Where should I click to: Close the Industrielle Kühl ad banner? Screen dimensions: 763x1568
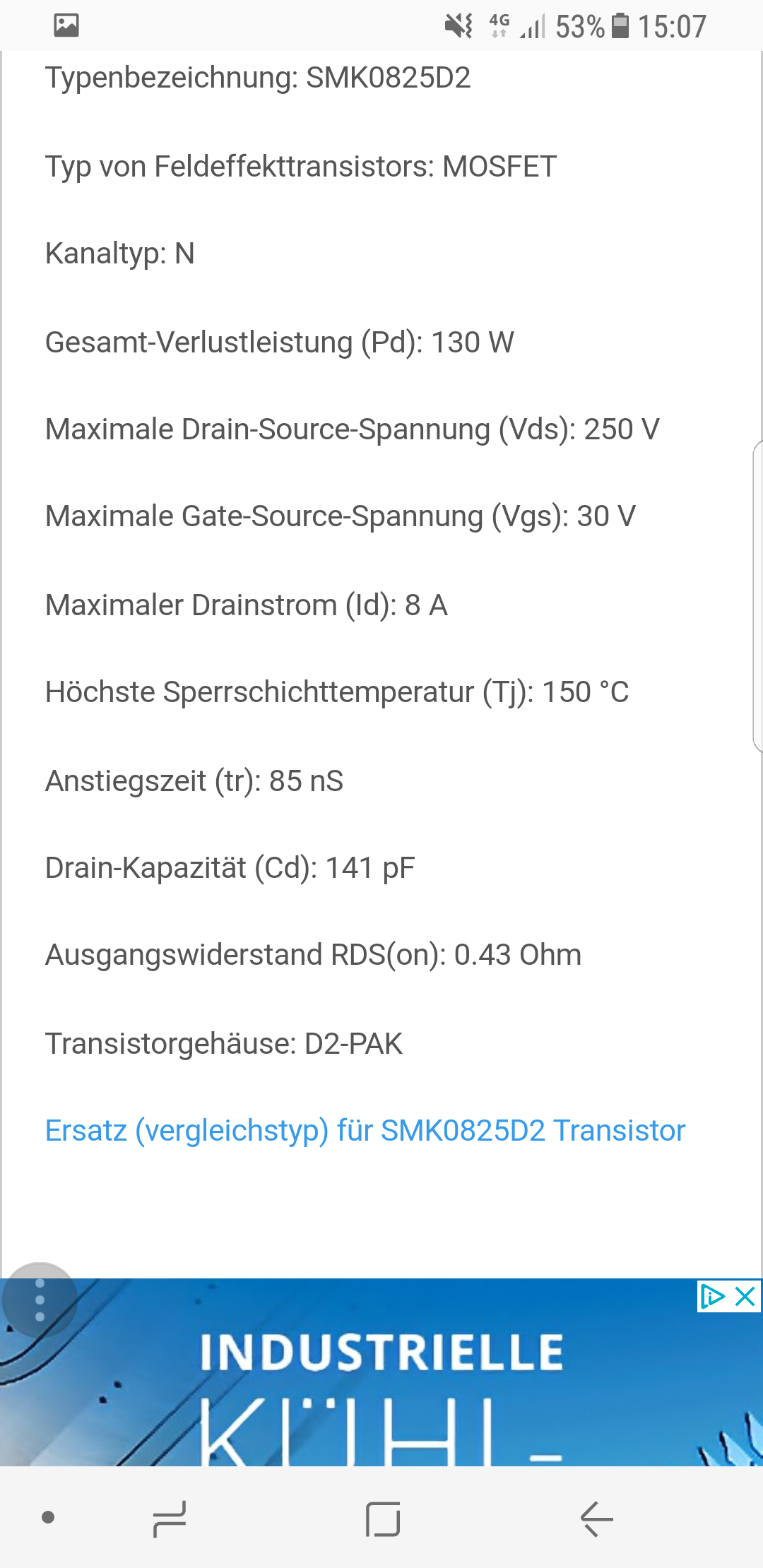tap(745, 1297)
